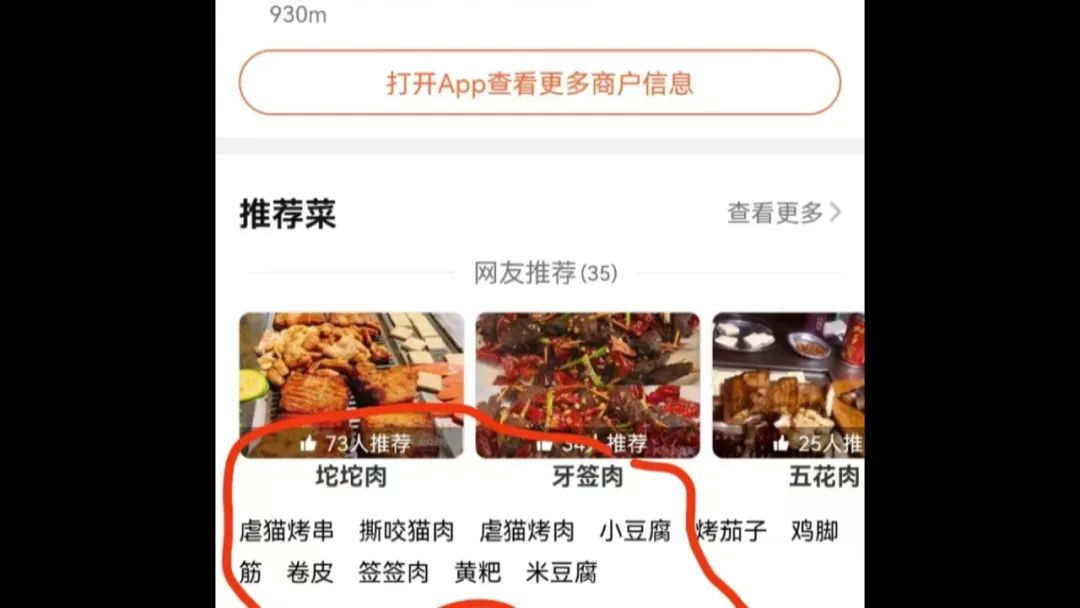Open 查看更多 recommended dishes
This screenshot has height=608, width=1080.
click(x=783, y=212)
